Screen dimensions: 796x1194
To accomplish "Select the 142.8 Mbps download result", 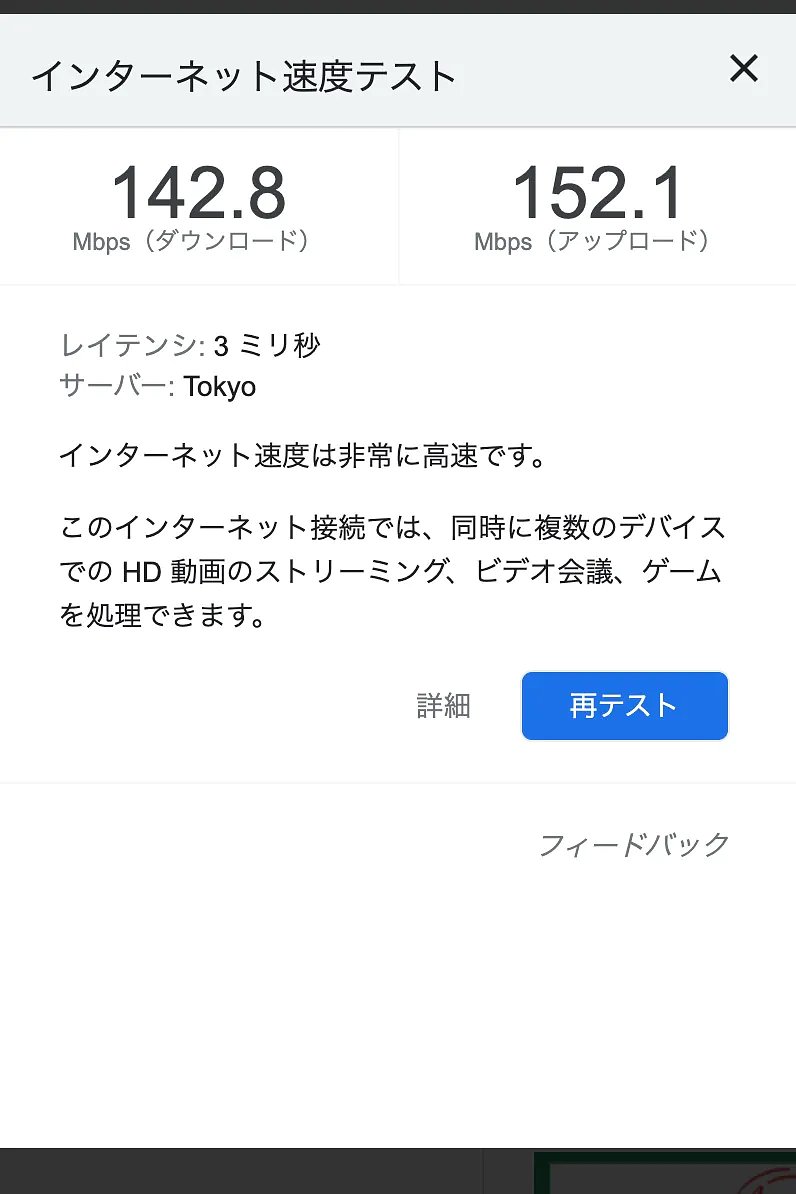I will point(198,191).
